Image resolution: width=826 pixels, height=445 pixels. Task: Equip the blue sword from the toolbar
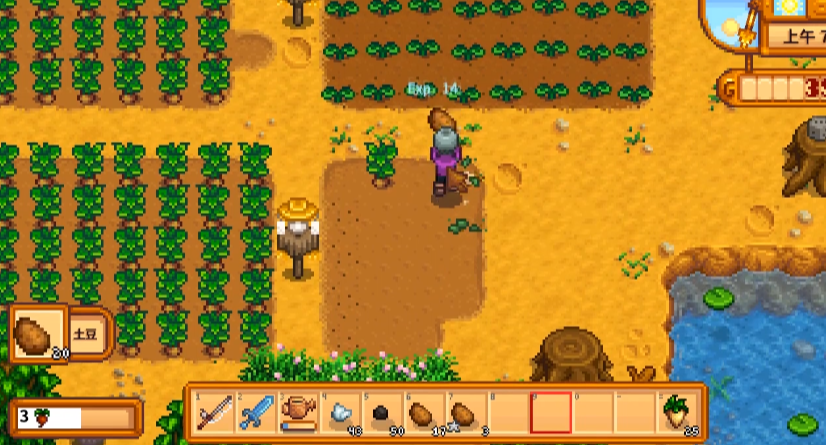point(254,412)
